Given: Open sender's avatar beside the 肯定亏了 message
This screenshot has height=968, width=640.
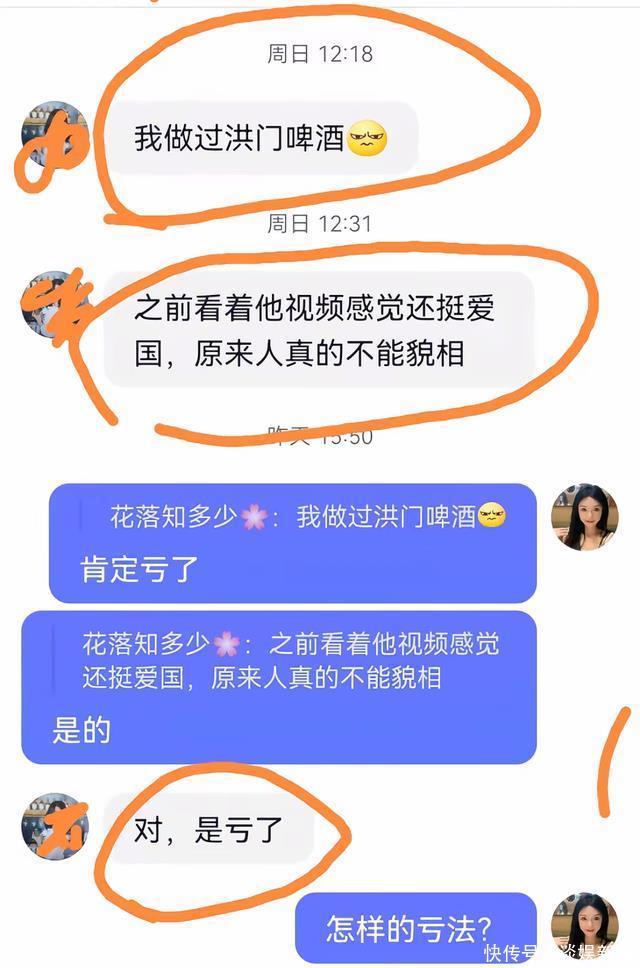Looking at the screenshot, I should click(x=584, y=517).
